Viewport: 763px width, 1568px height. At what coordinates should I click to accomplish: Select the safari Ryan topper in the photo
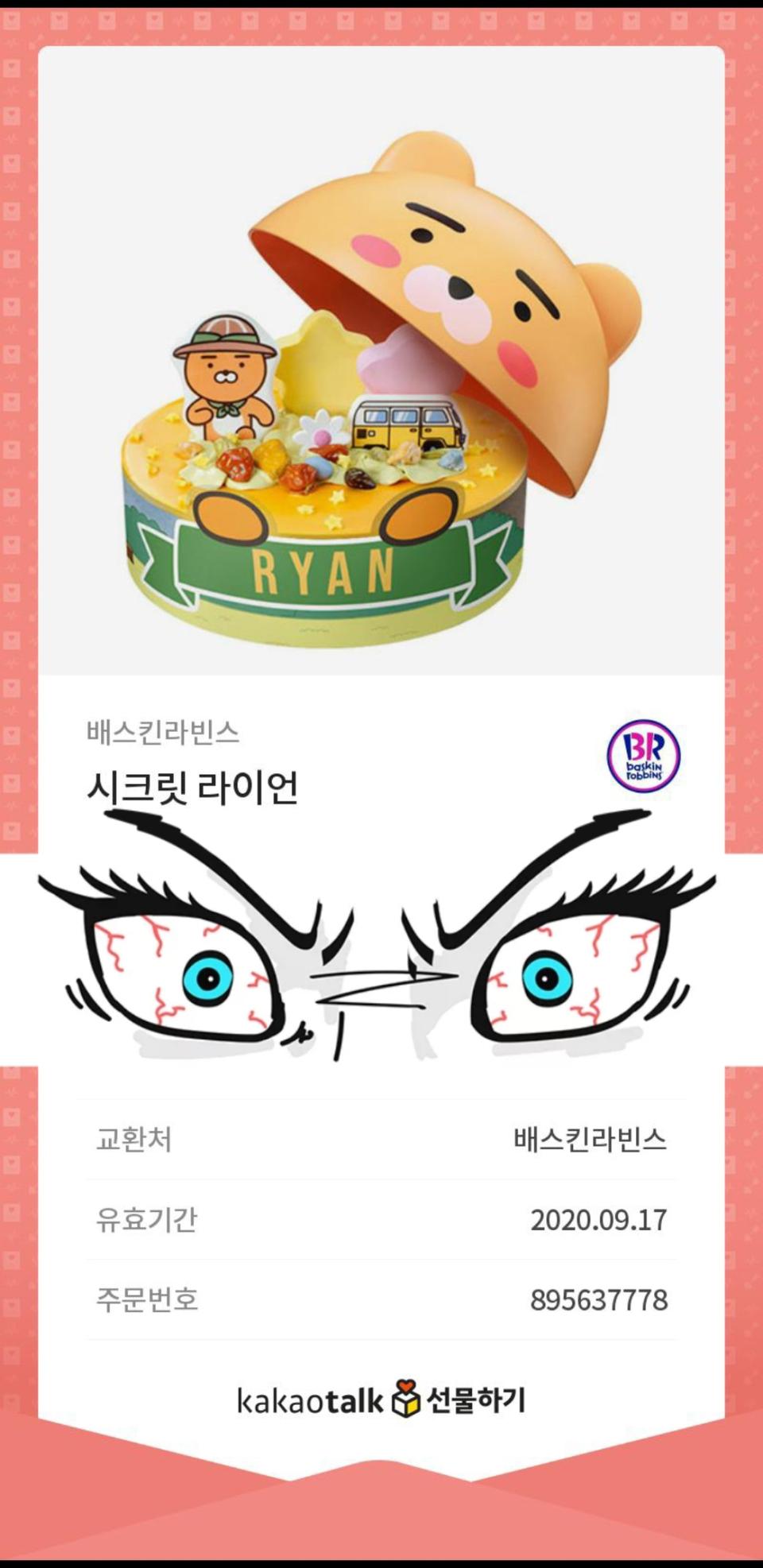pyautogui.click(x=224, y=374)
